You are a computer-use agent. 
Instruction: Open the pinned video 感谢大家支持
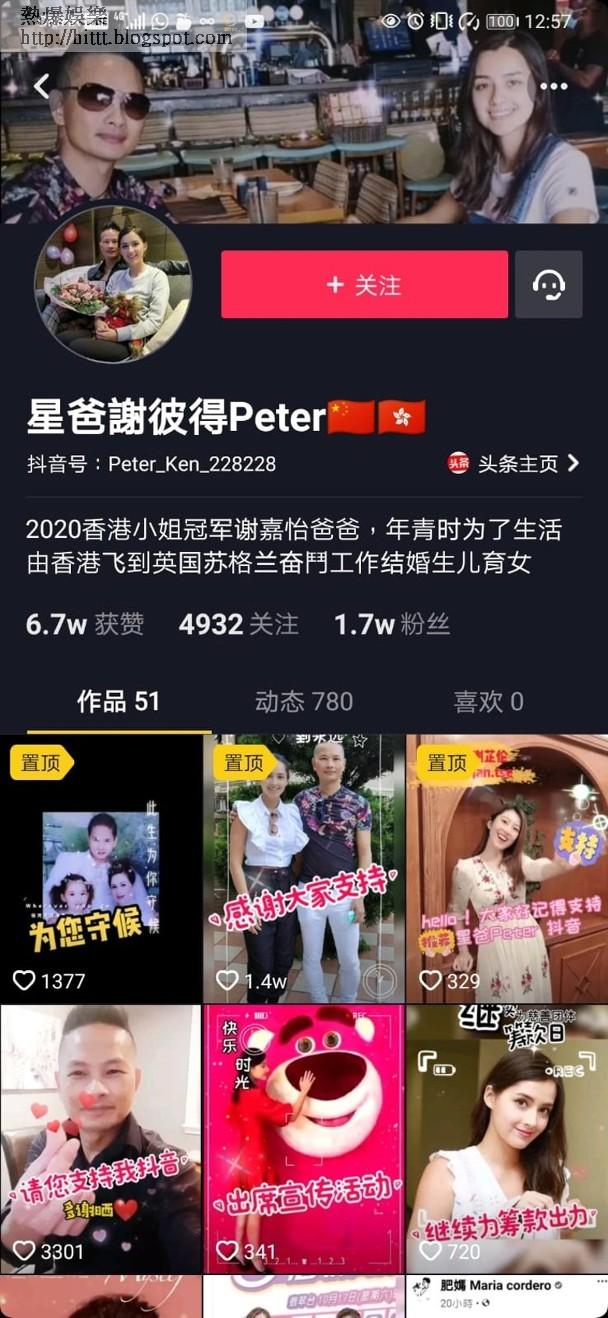click(304, 868)
